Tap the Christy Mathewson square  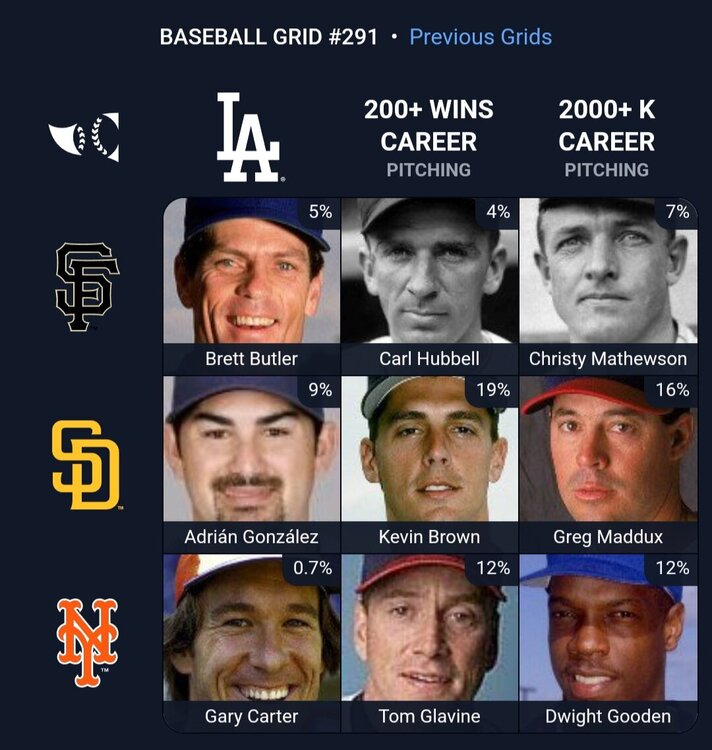[607, 285]
